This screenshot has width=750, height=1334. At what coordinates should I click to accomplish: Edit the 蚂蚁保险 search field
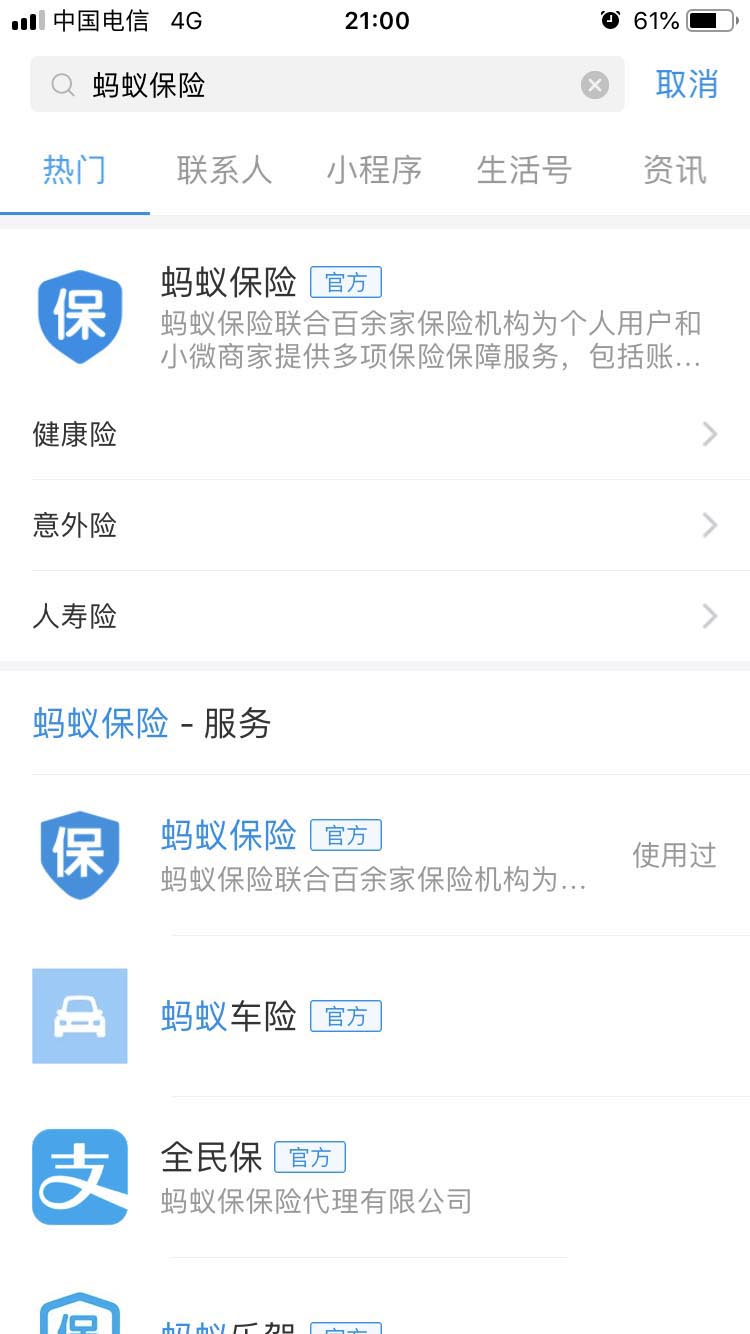pyautogui.click(x=320, y=85)
